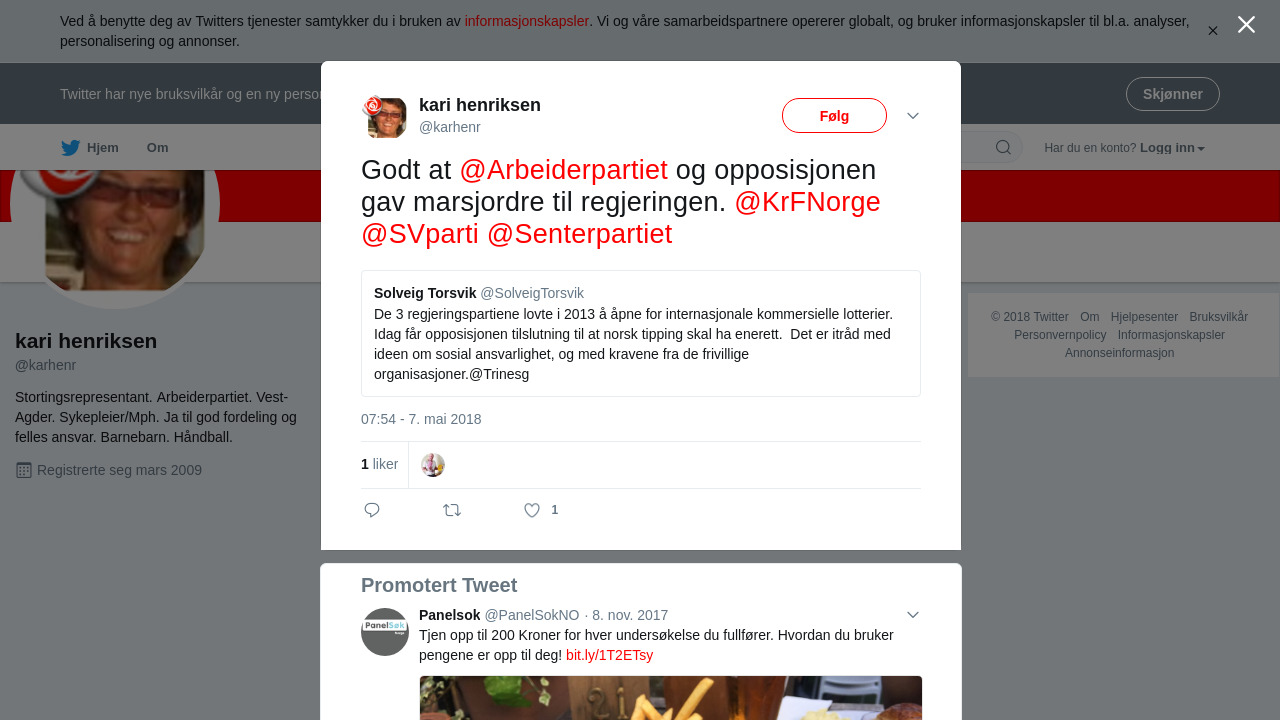Open kari henriksen's profile from the tweet header
The image size is (1280, 720).
(x=479, y=105)
